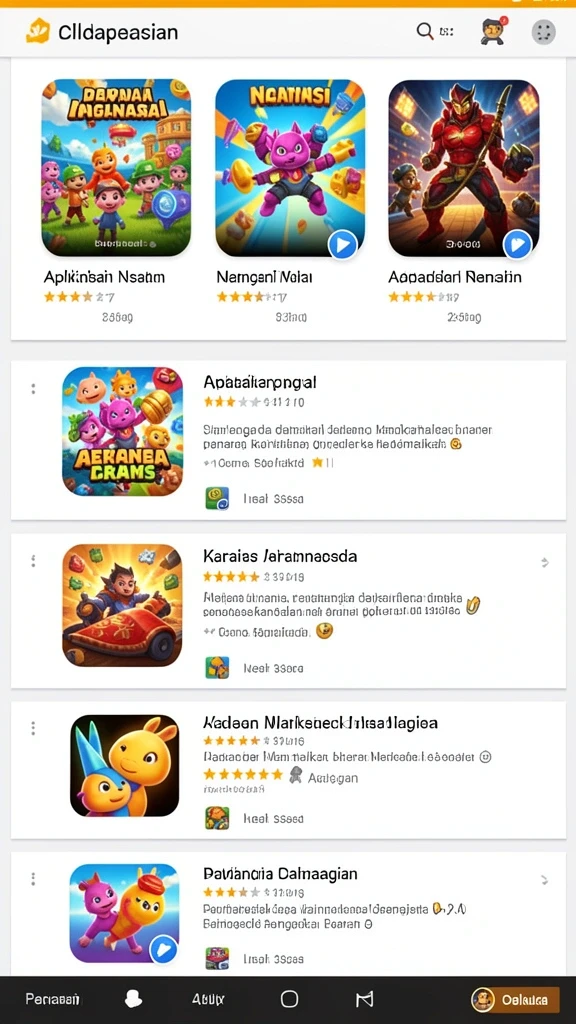The width and height of the screenshot is (576, 1024).
Task: Open the Aplkinsan Nsatm featured game card
Action: tap(116, 201)
